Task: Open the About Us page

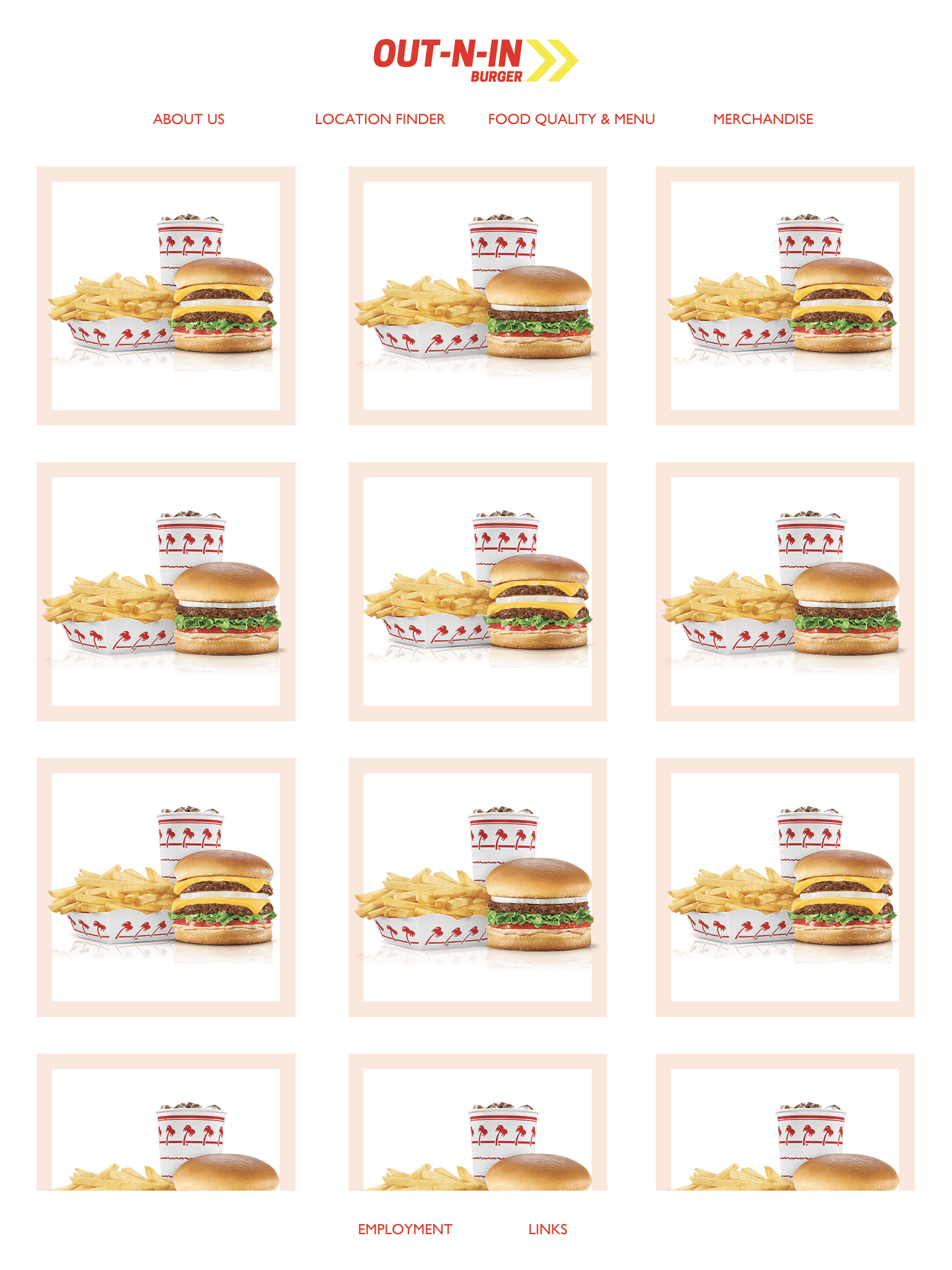Action: click(x=188, y=119)
